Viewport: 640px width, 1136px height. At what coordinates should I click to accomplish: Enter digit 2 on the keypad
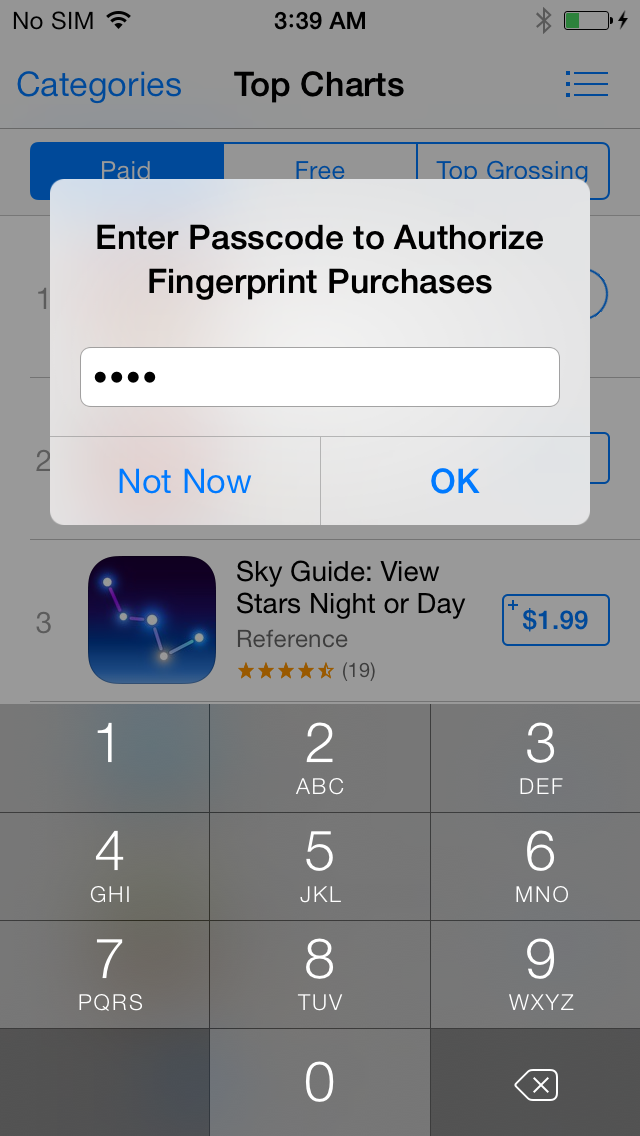tap(320, 758)
